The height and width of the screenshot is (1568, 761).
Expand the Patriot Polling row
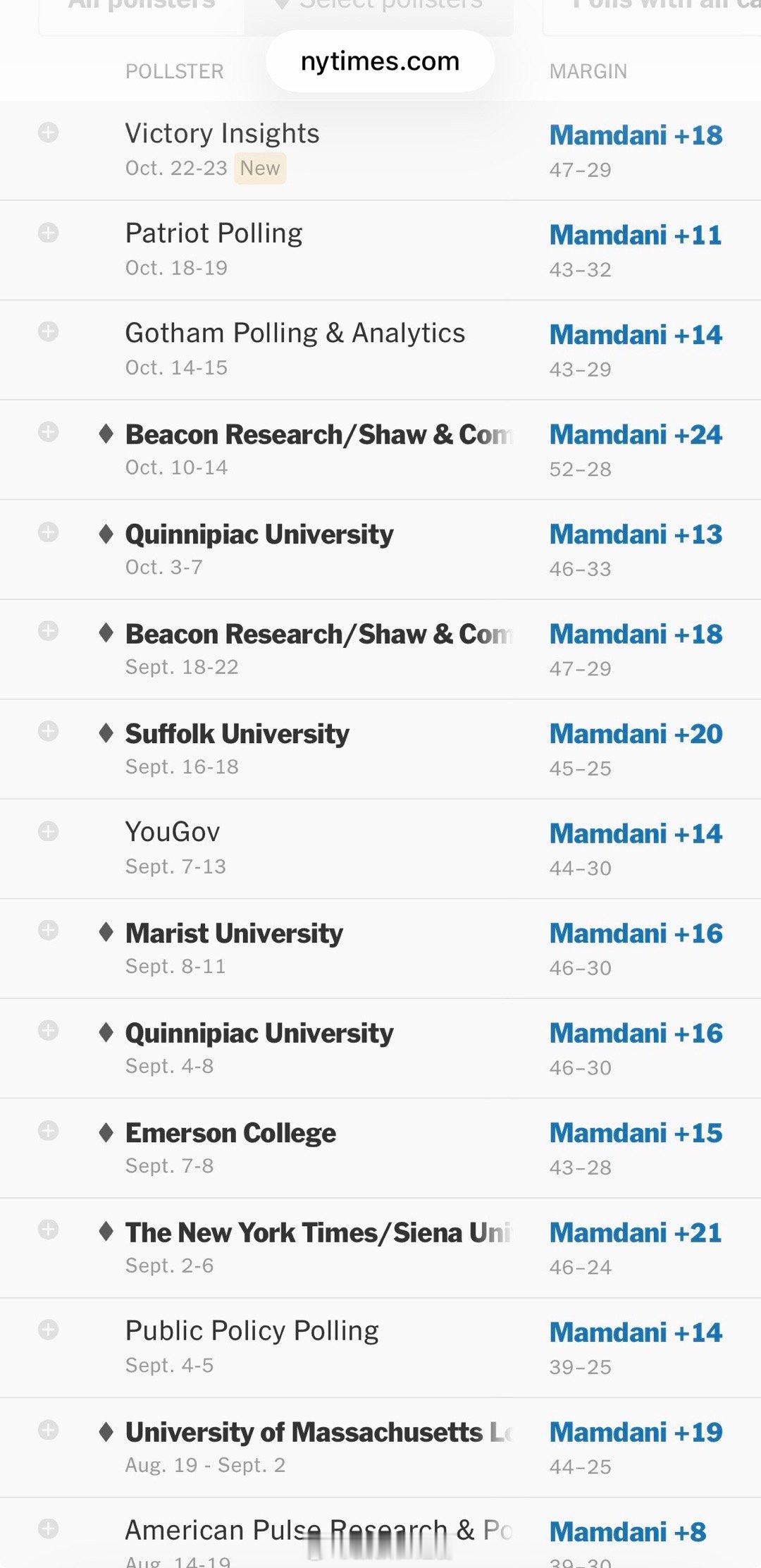coord(48,232)
